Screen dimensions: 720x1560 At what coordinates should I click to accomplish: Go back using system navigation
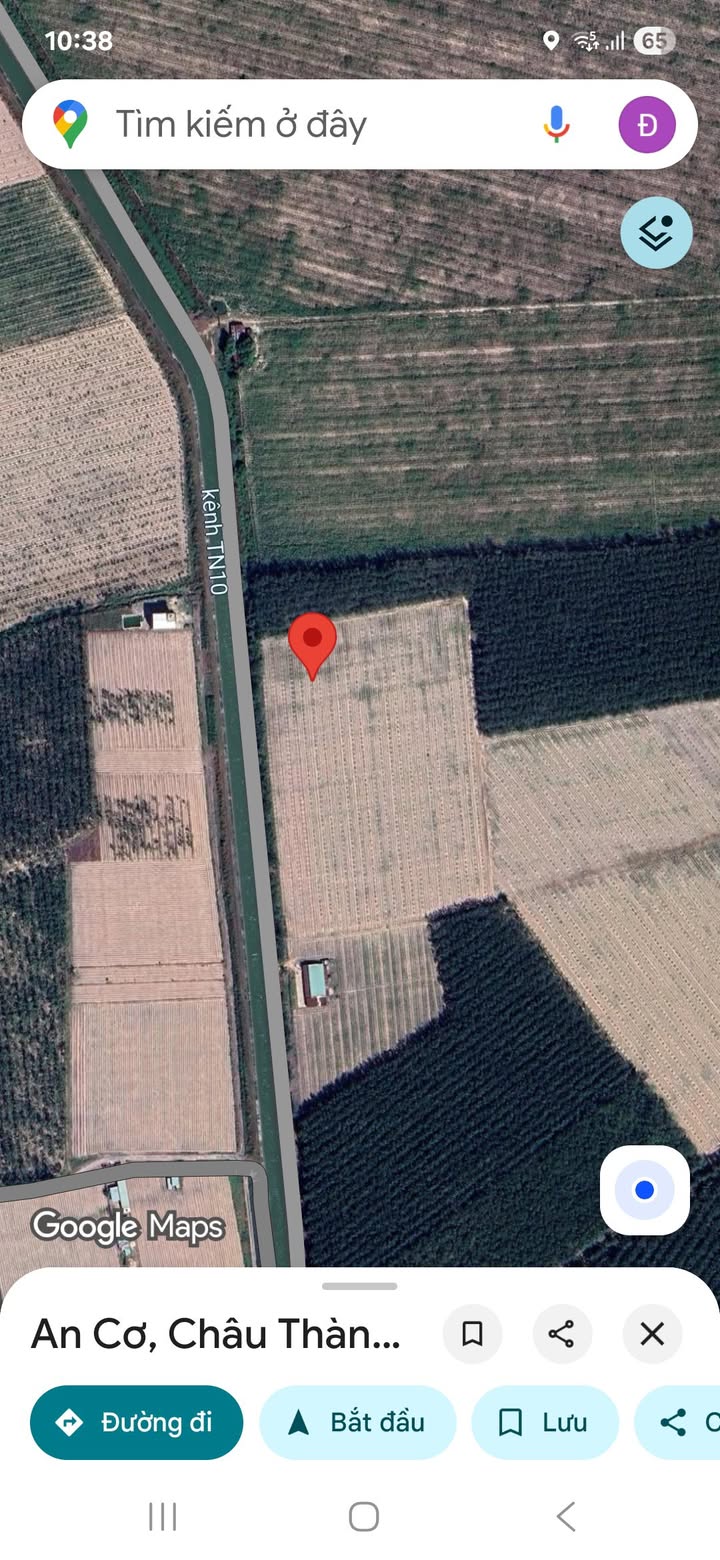click(566, 1517)
